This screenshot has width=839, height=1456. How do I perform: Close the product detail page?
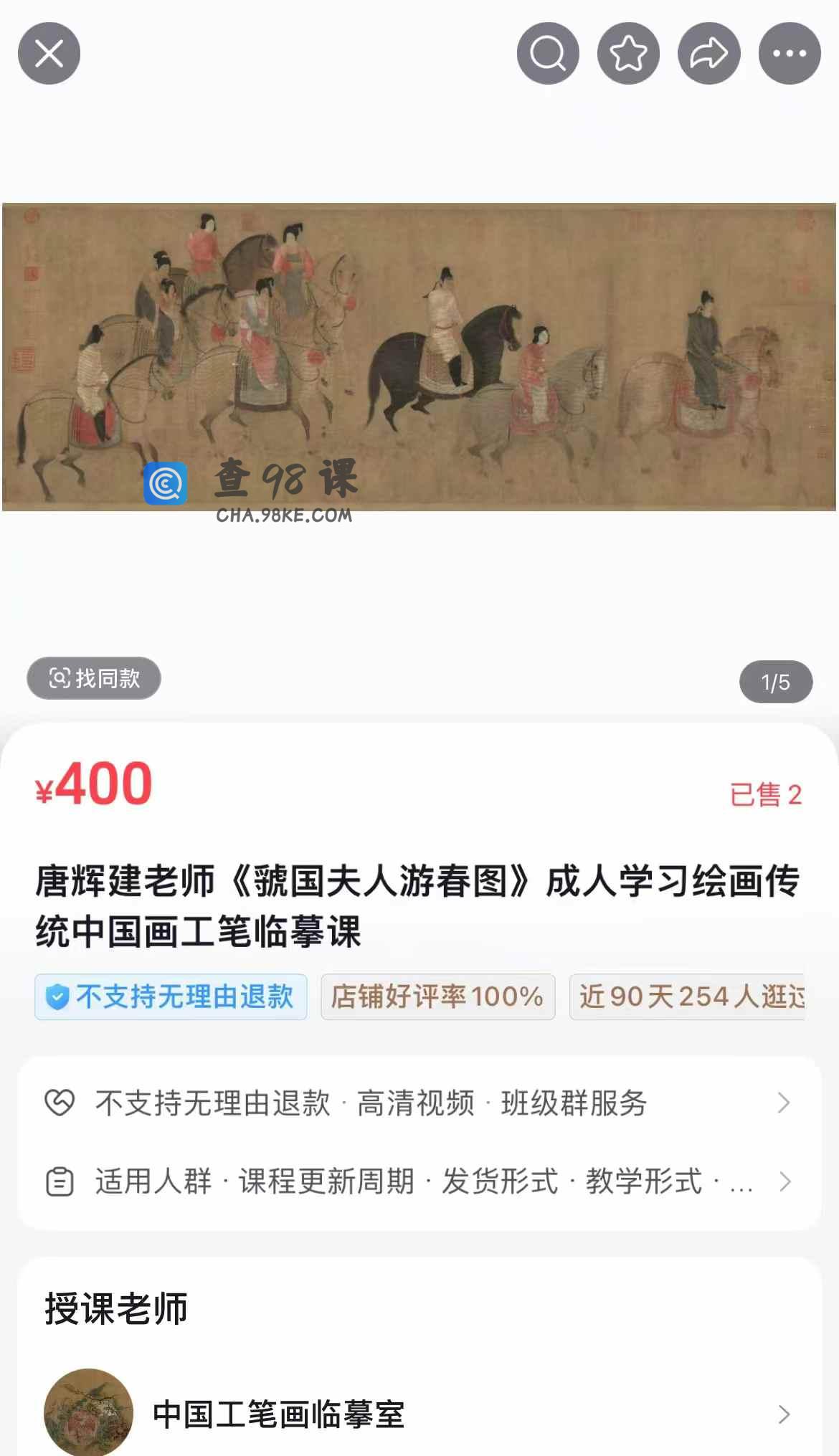[x=49, y=54]
